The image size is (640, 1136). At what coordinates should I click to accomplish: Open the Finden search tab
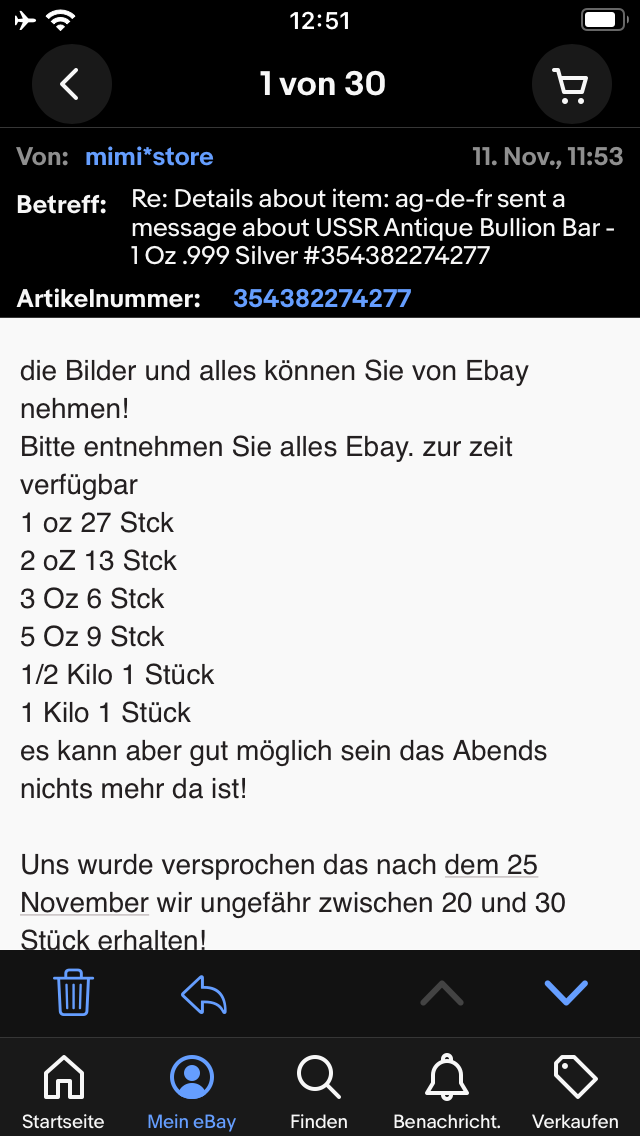point(319,1092)
